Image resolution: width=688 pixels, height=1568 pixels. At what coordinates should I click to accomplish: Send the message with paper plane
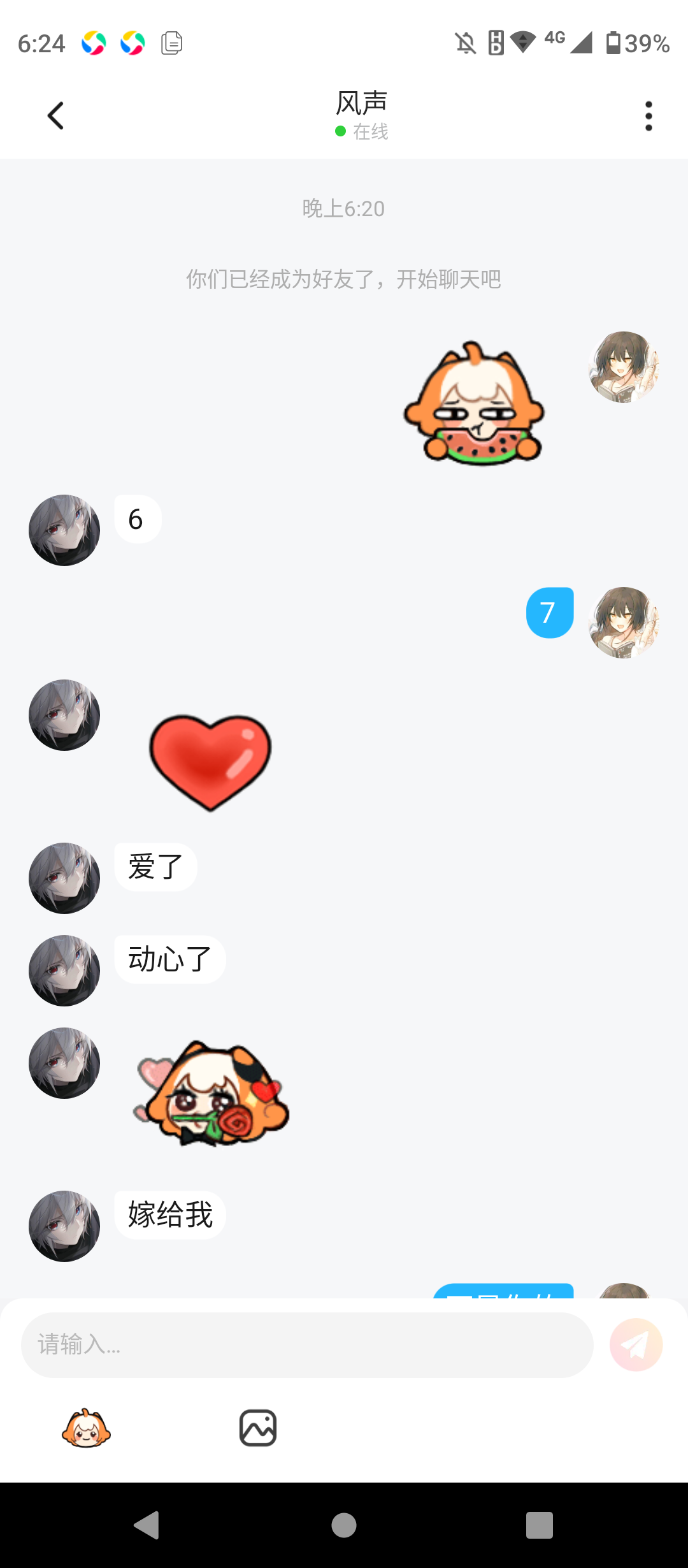point(636,1345)
